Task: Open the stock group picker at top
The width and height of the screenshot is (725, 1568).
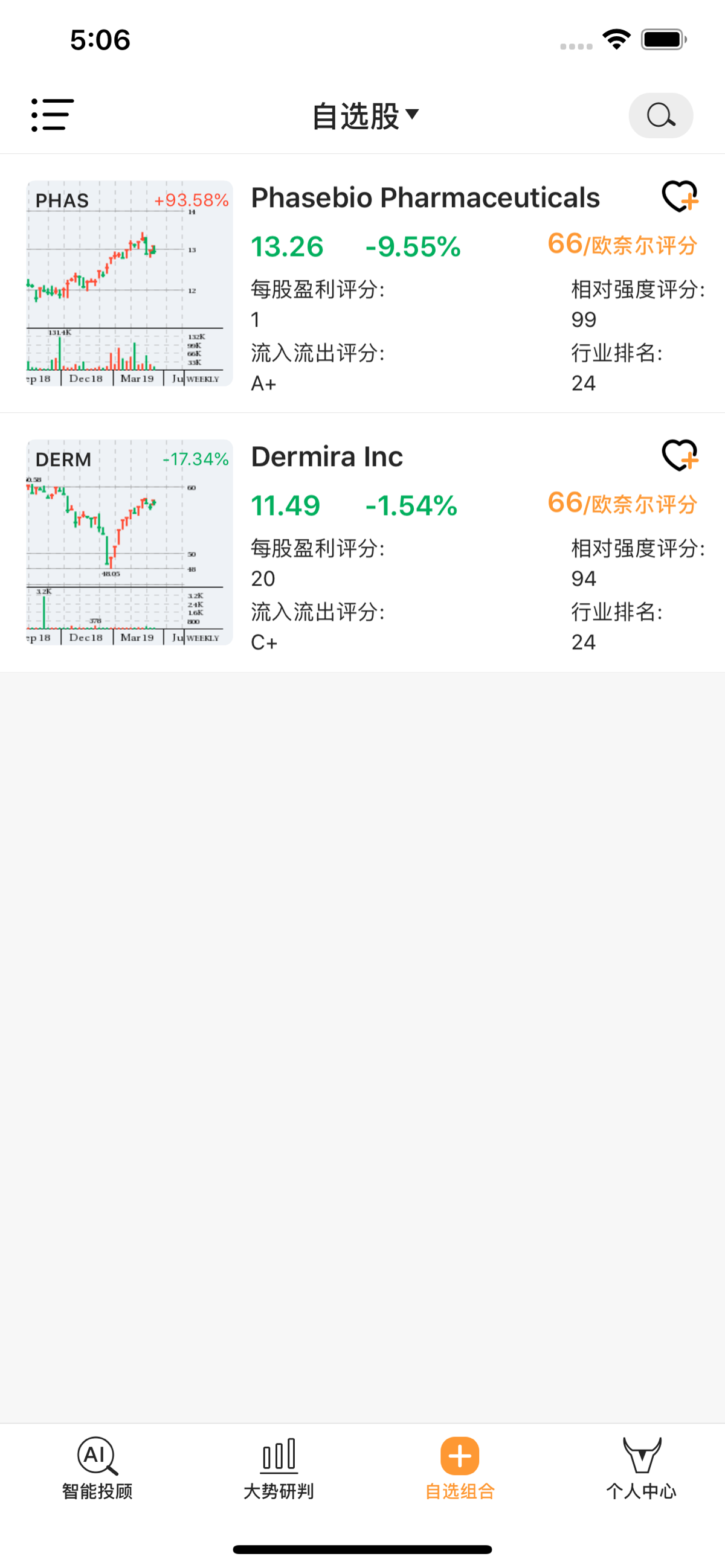Action: click(x=363, y=115)
